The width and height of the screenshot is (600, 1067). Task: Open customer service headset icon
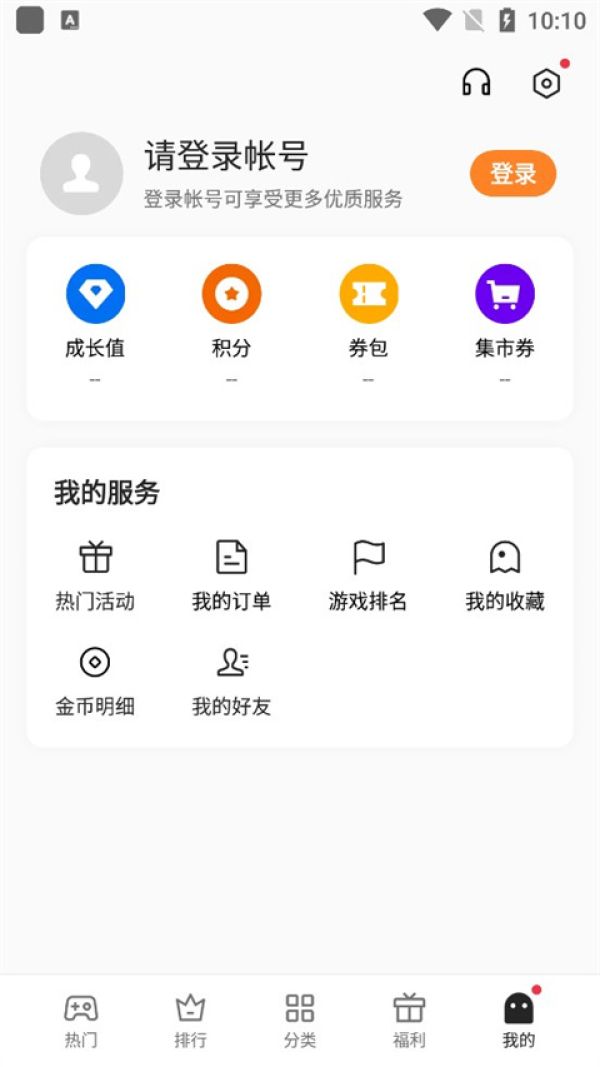(476, 83)
